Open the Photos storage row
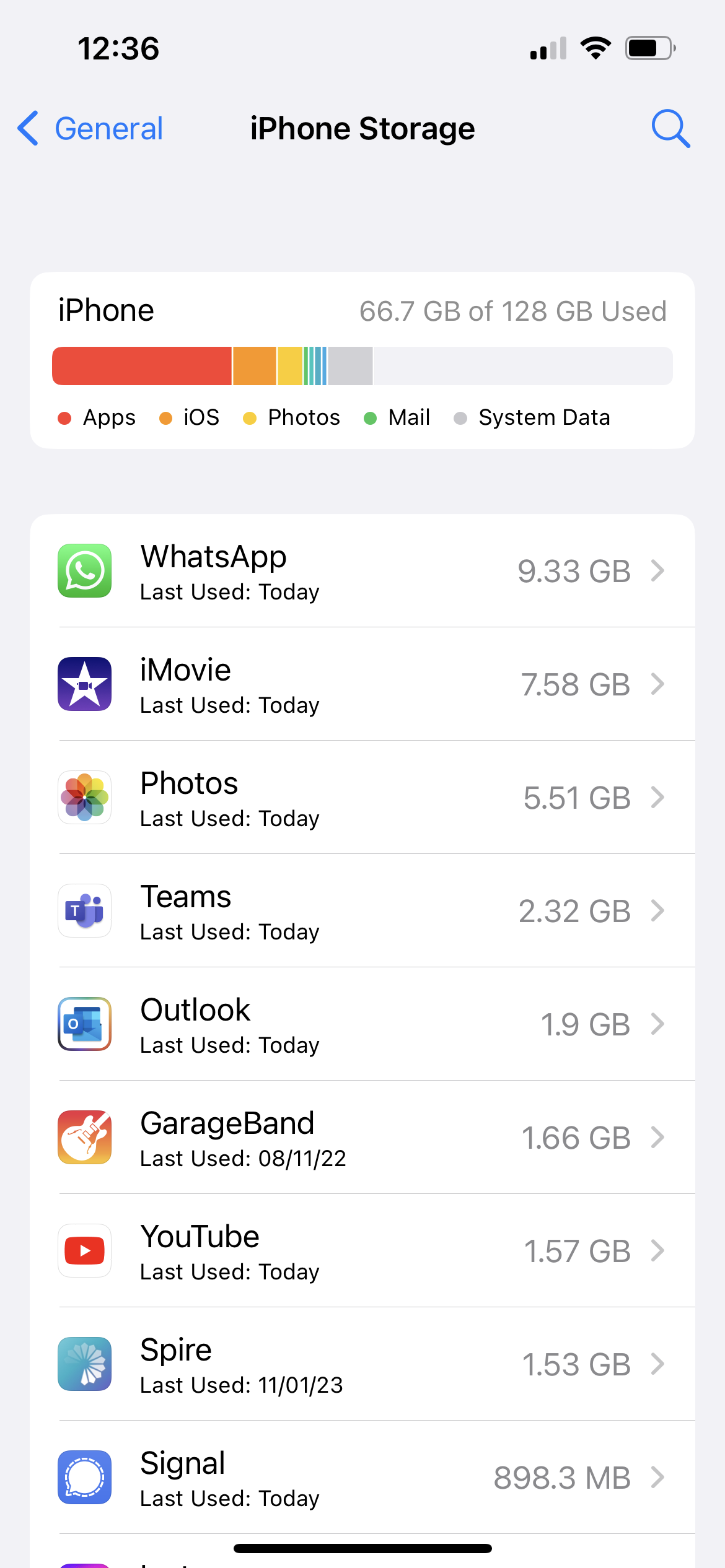Viewport: 725px width, 1568px height. coord(362,798)
